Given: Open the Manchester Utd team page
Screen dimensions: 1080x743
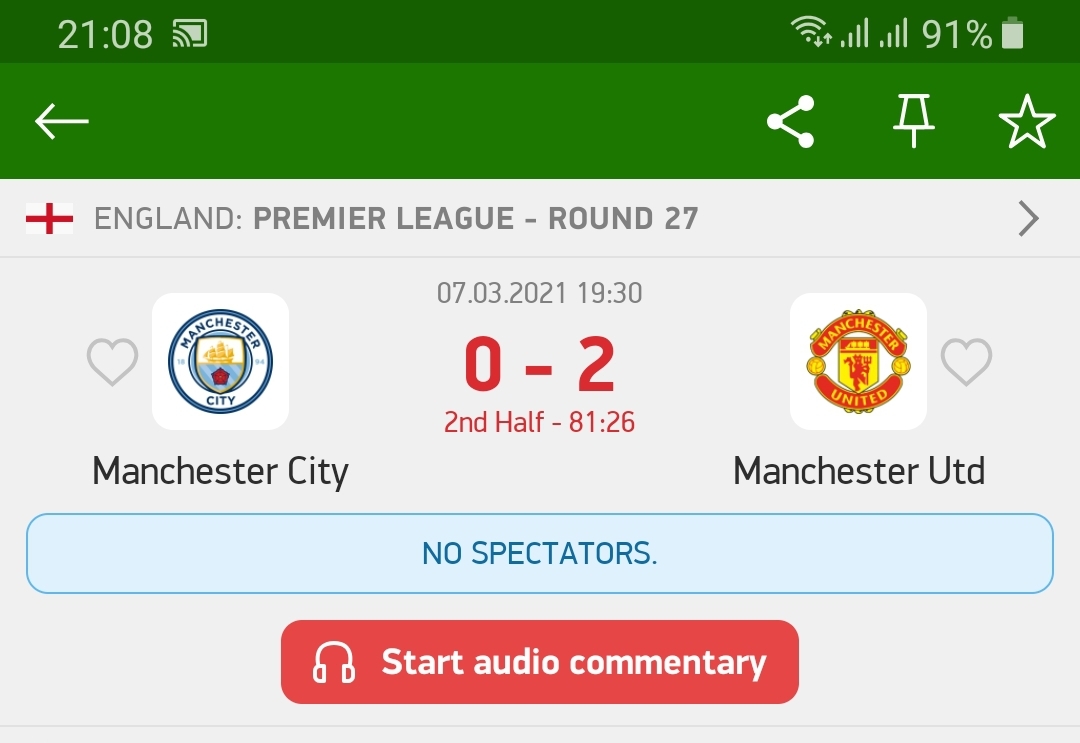Looking at the screenshot, I should click(x=858, y=362).
